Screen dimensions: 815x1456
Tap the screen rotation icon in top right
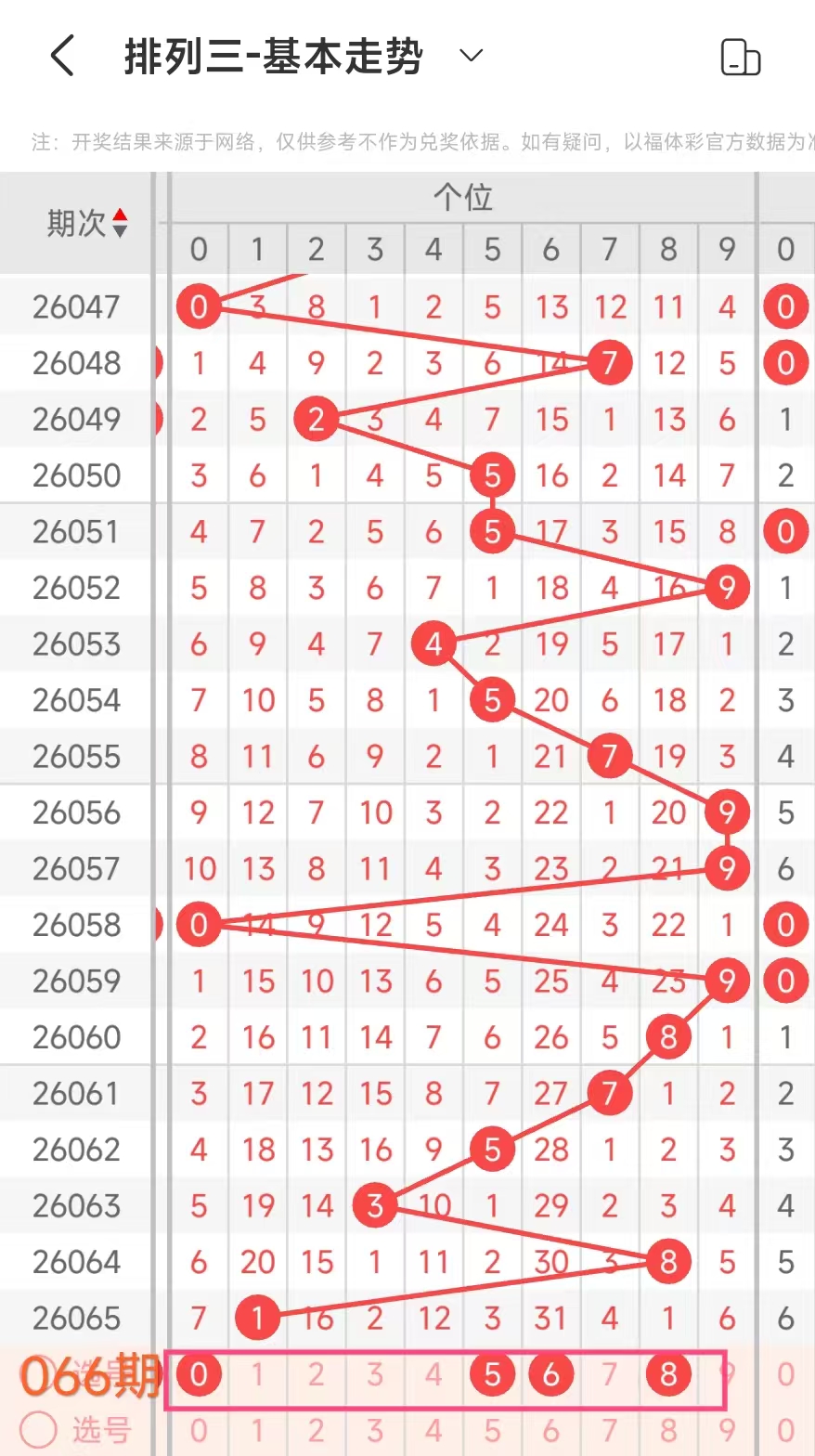(740, 56)
